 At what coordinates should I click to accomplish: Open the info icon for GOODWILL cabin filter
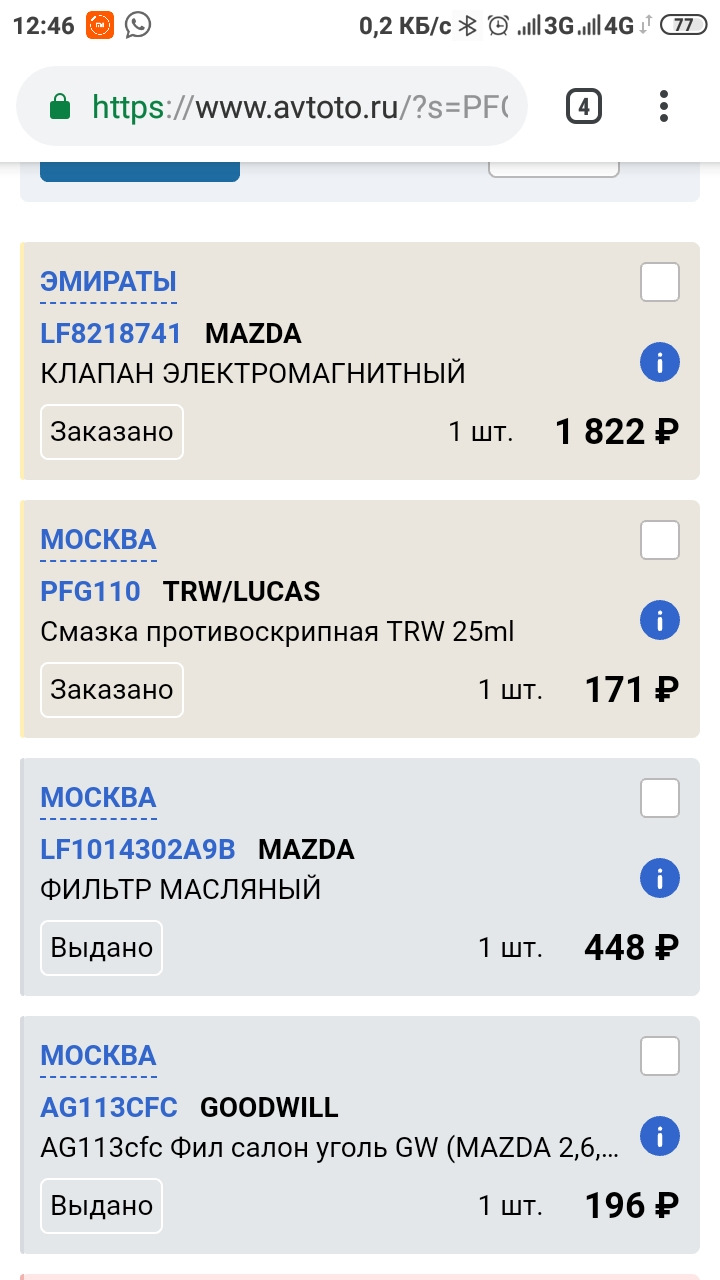659,1136
